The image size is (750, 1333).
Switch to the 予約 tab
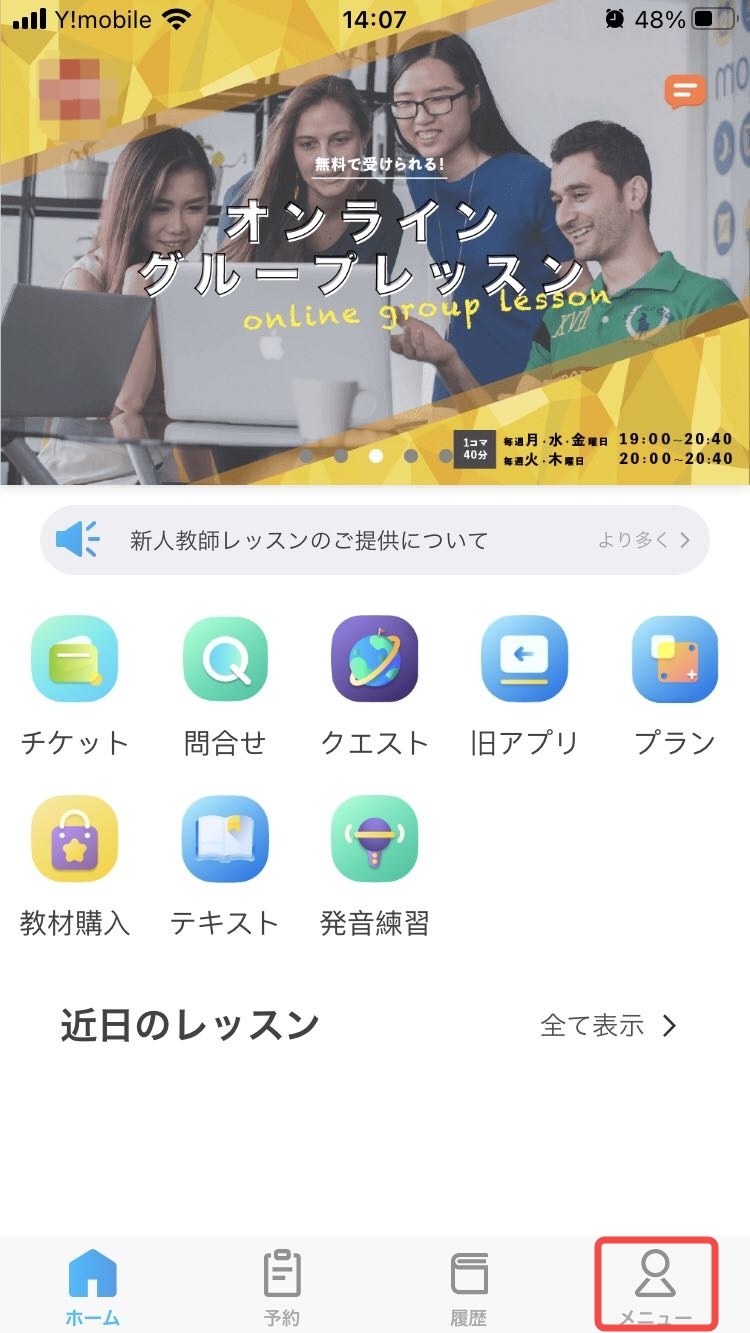[x=281, y=1287]
